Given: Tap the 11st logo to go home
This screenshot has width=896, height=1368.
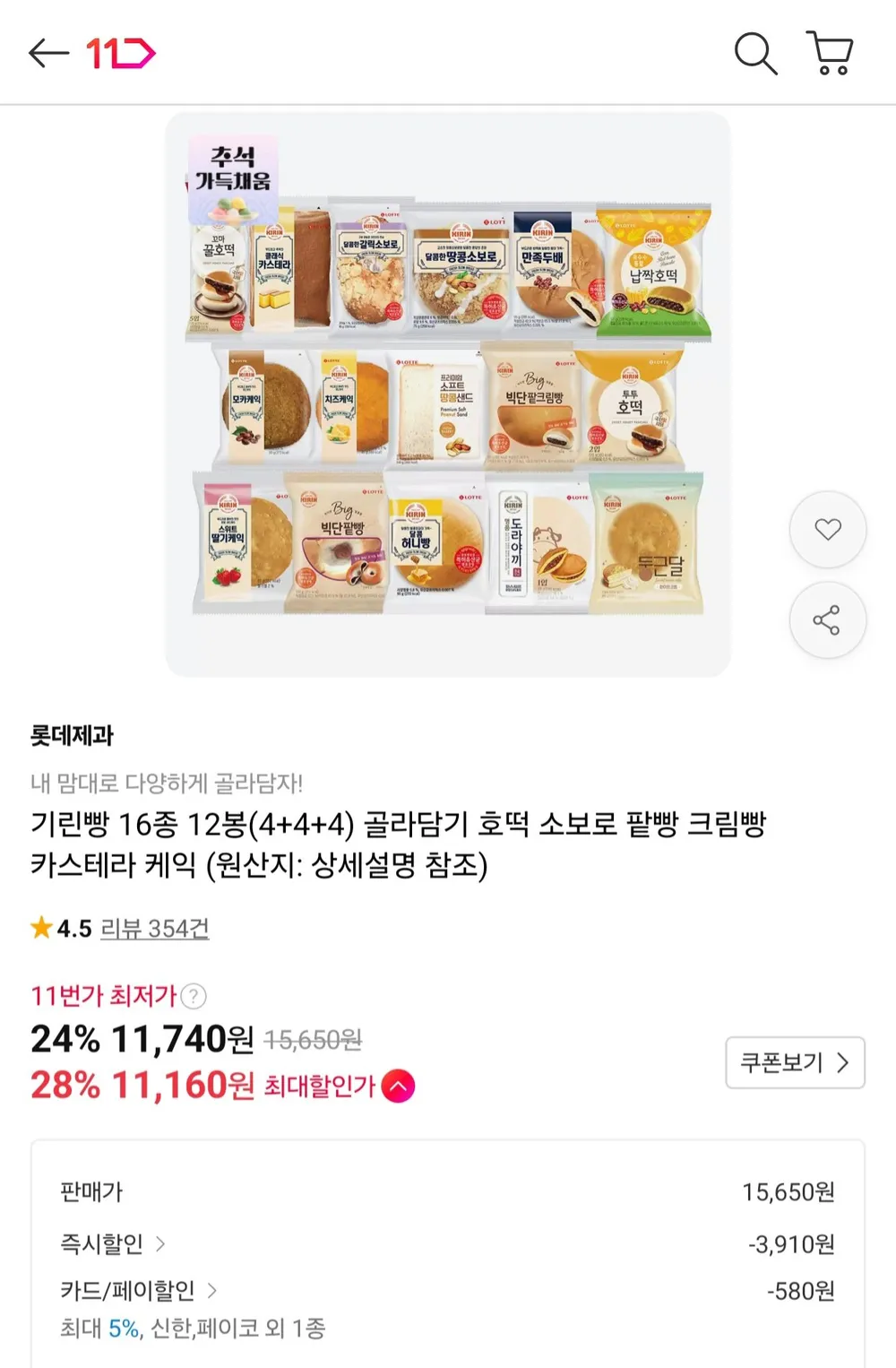Looking at the screenshot, I should click(x=121, y=54).
